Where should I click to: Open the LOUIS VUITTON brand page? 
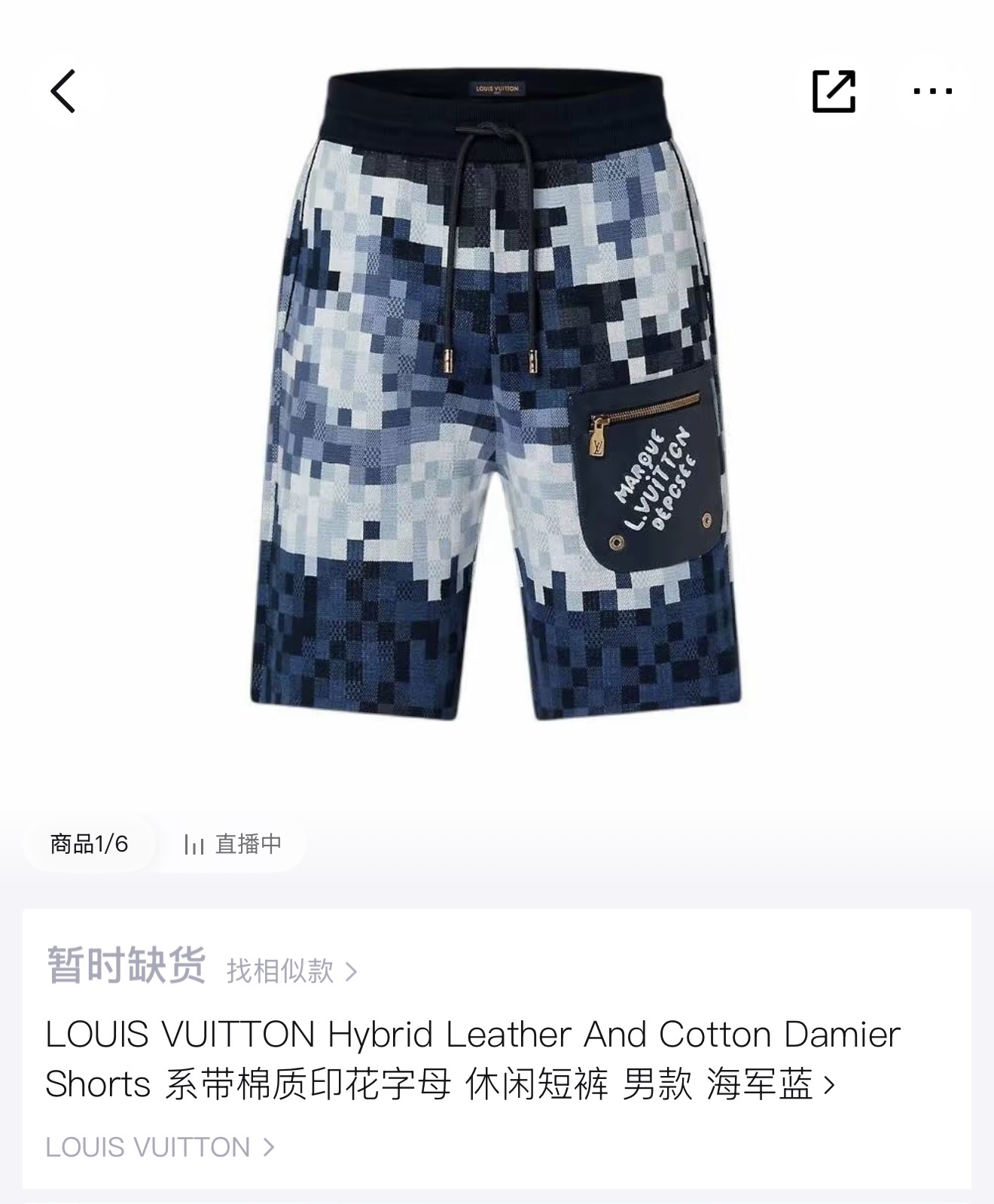[x=160, y=1148]
